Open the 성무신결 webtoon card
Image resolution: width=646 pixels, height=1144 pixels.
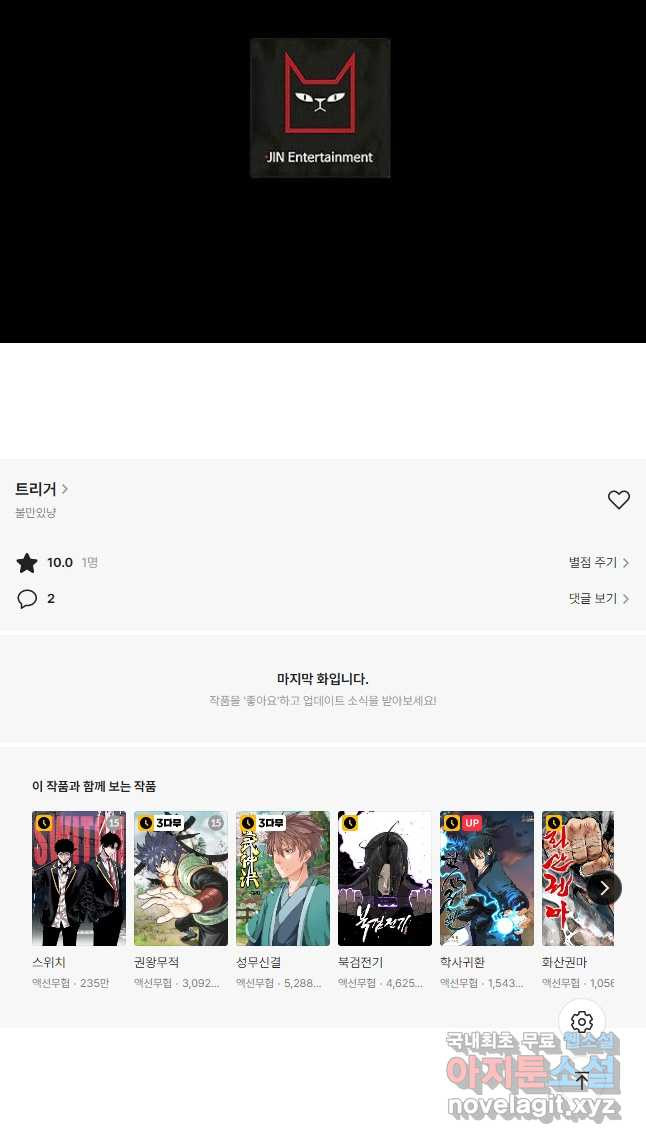283,878
